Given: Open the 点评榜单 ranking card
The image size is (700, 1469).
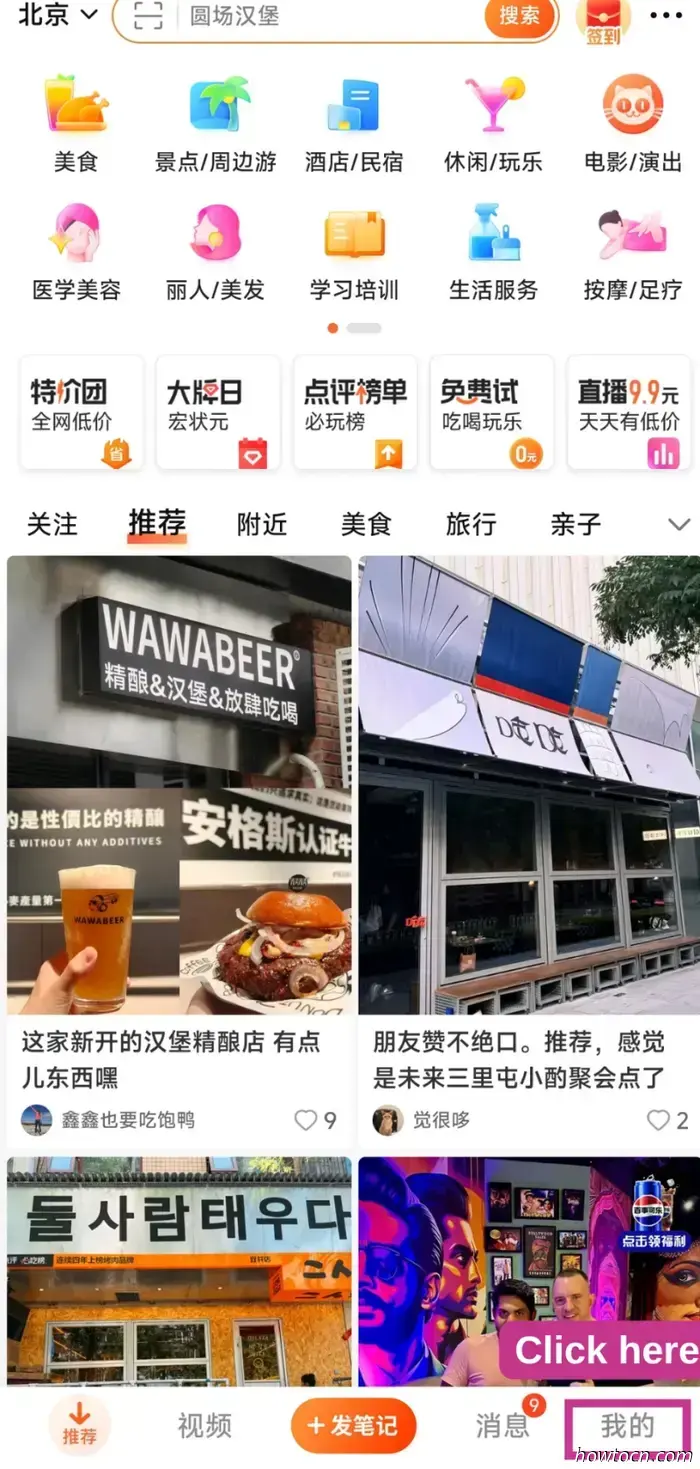Looking at the screenshot, I should tap(355, 412).
